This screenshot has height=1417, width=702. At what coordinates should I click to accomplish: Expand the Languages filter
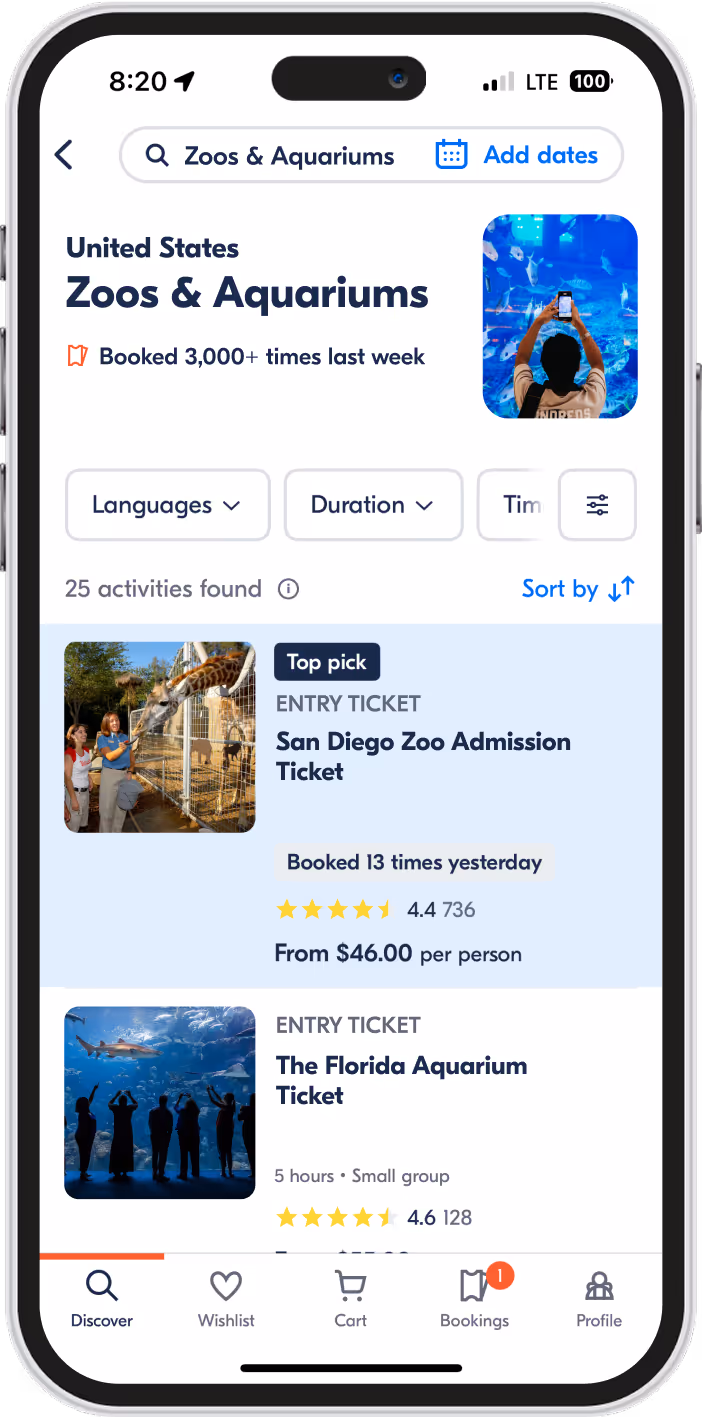click(168, 505)
